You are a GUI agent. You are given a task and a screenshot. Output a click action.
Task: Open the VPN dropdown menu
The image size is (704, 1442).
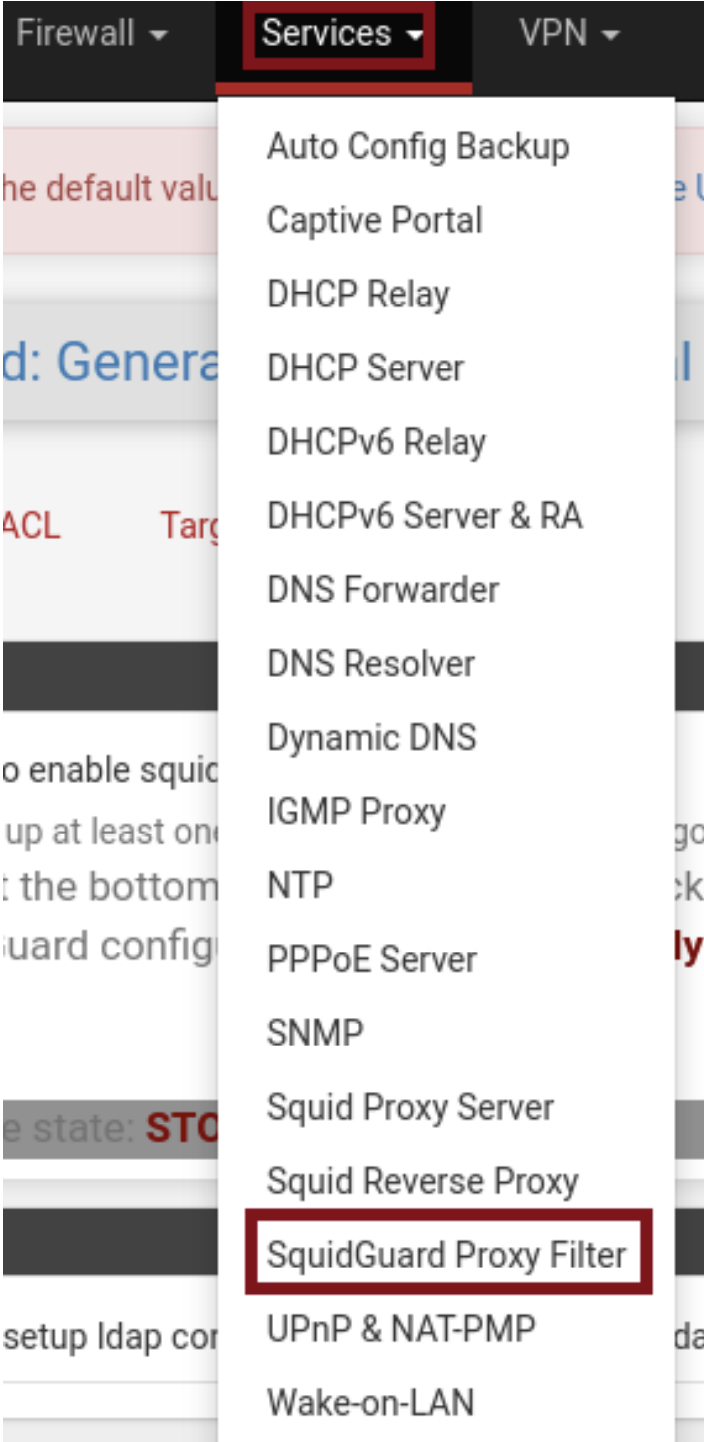pos(569,34)
